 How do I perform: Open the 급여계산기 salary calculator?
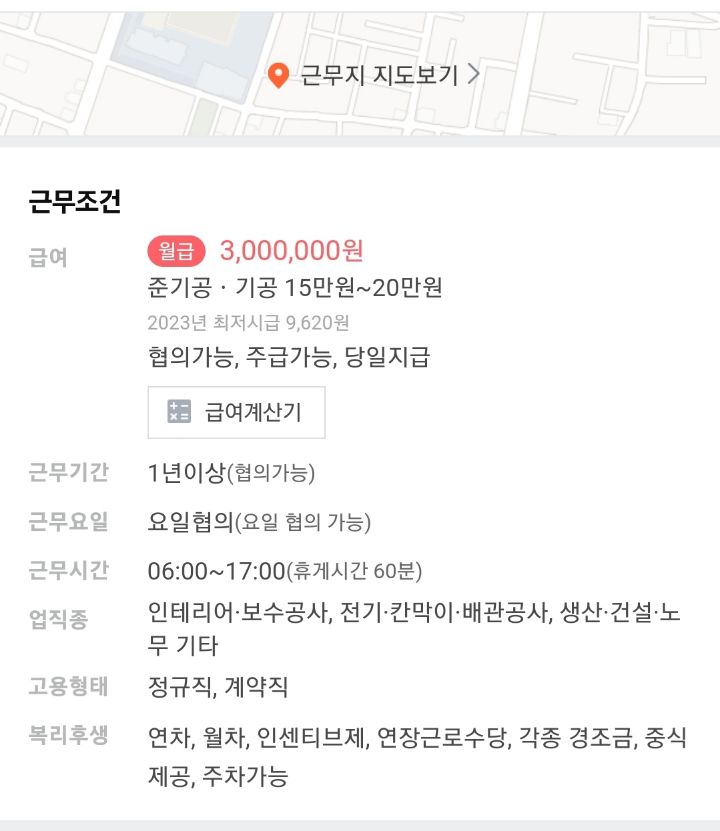pyautogui.click(x=237, y=412)
